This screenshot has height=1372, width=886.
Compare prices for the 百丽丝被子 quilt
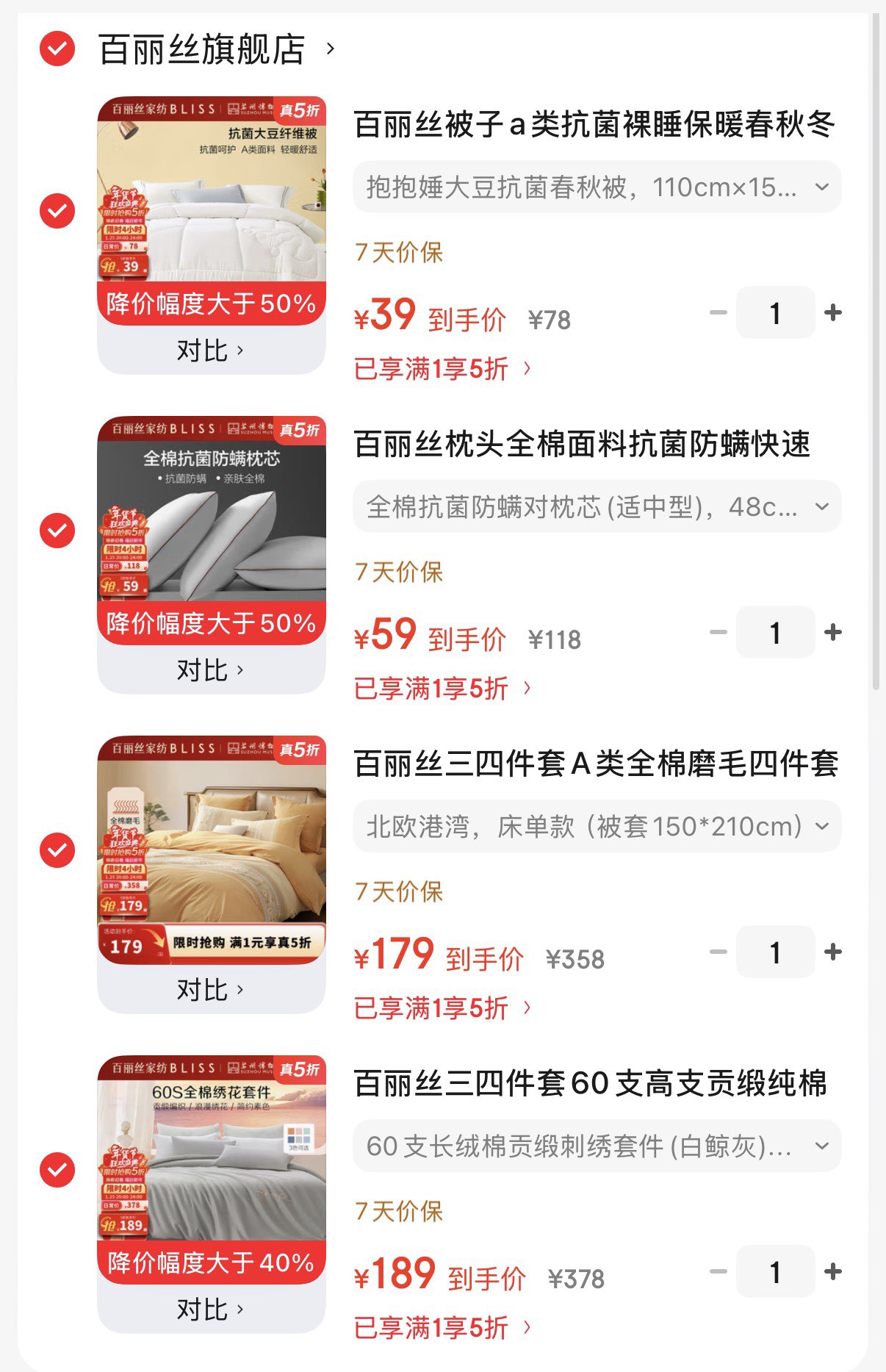click(210, 351)
